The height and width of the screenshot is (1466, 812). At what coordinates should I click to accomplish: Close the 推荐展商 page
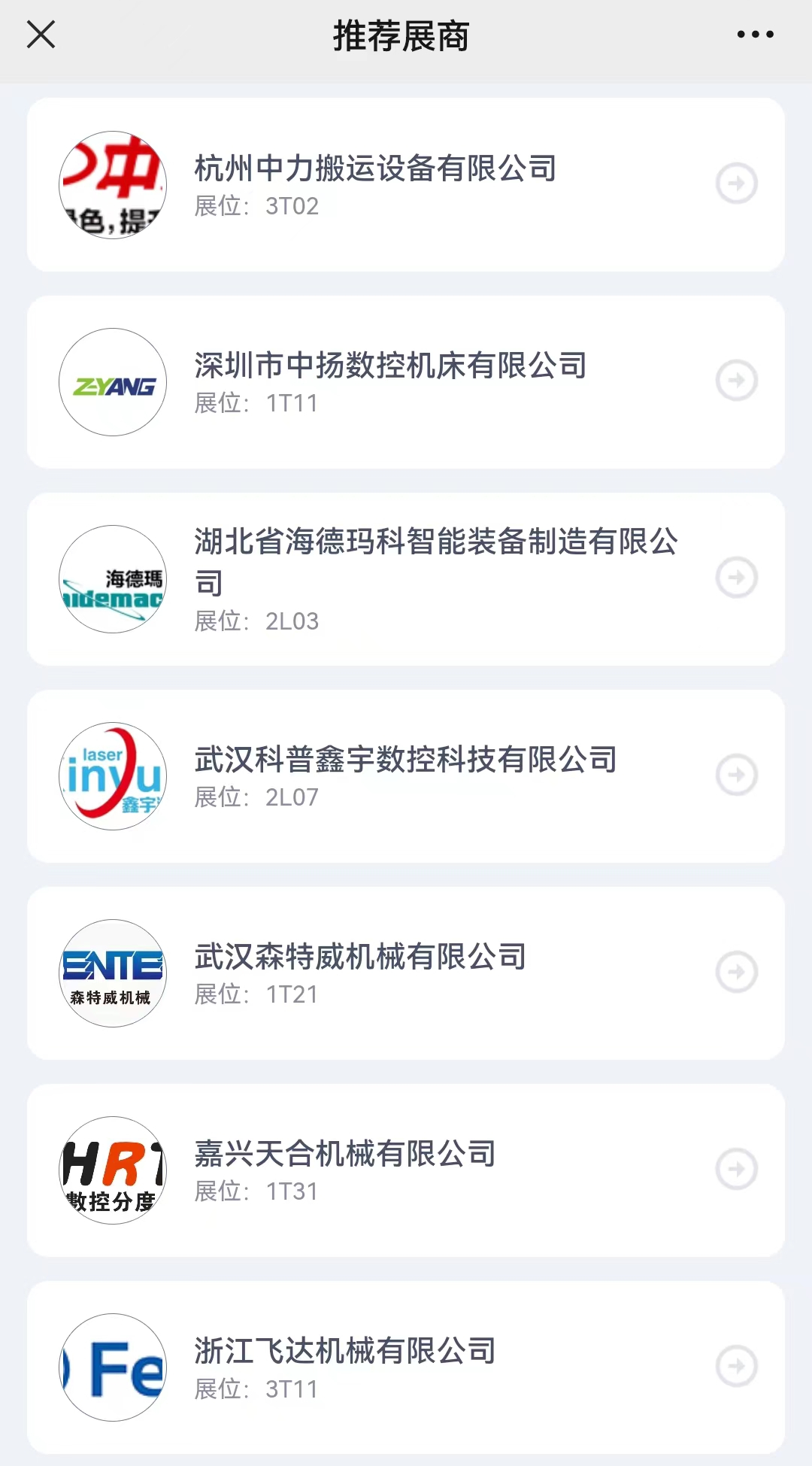pyautogui.click(x=41, y=35)
